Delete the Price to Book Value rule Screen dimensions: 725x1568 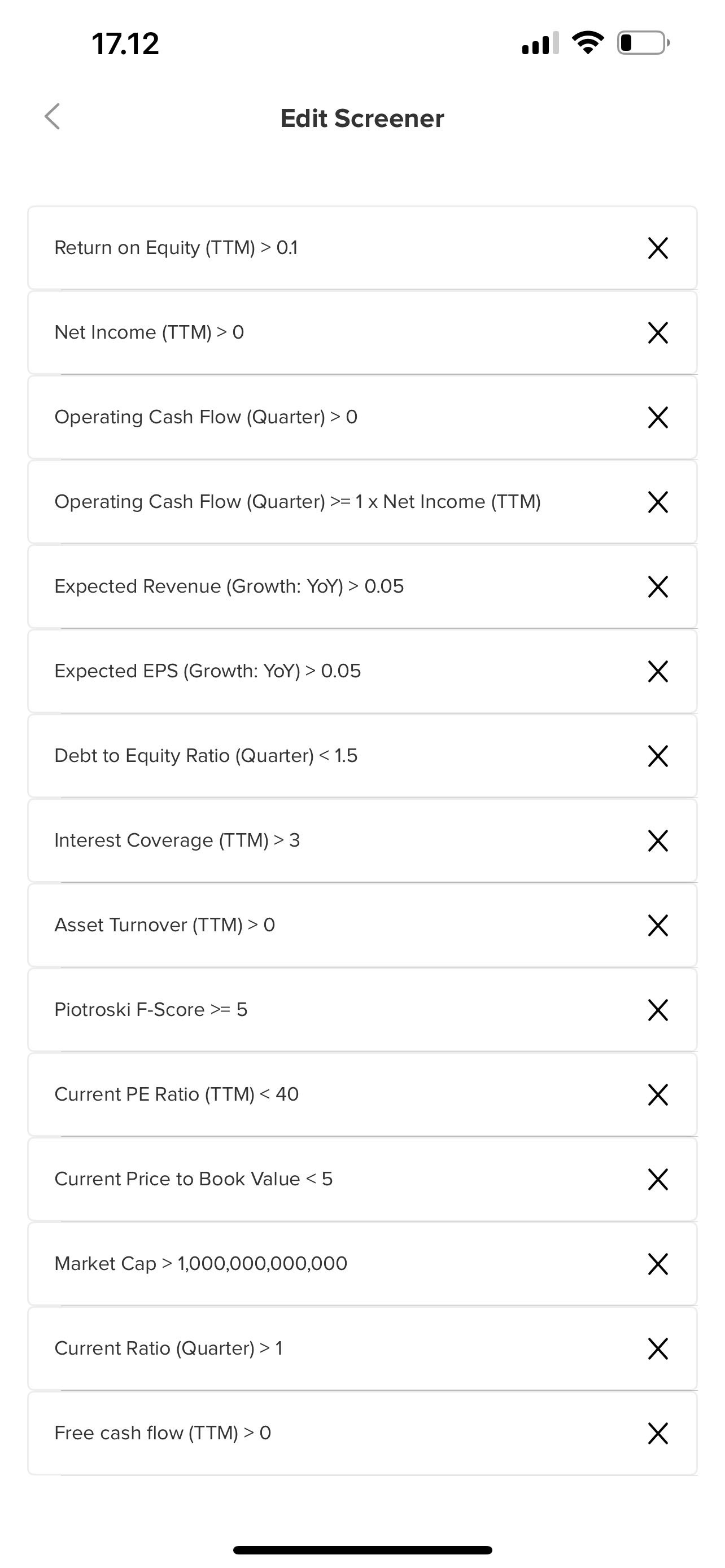tap(658, 1179)
